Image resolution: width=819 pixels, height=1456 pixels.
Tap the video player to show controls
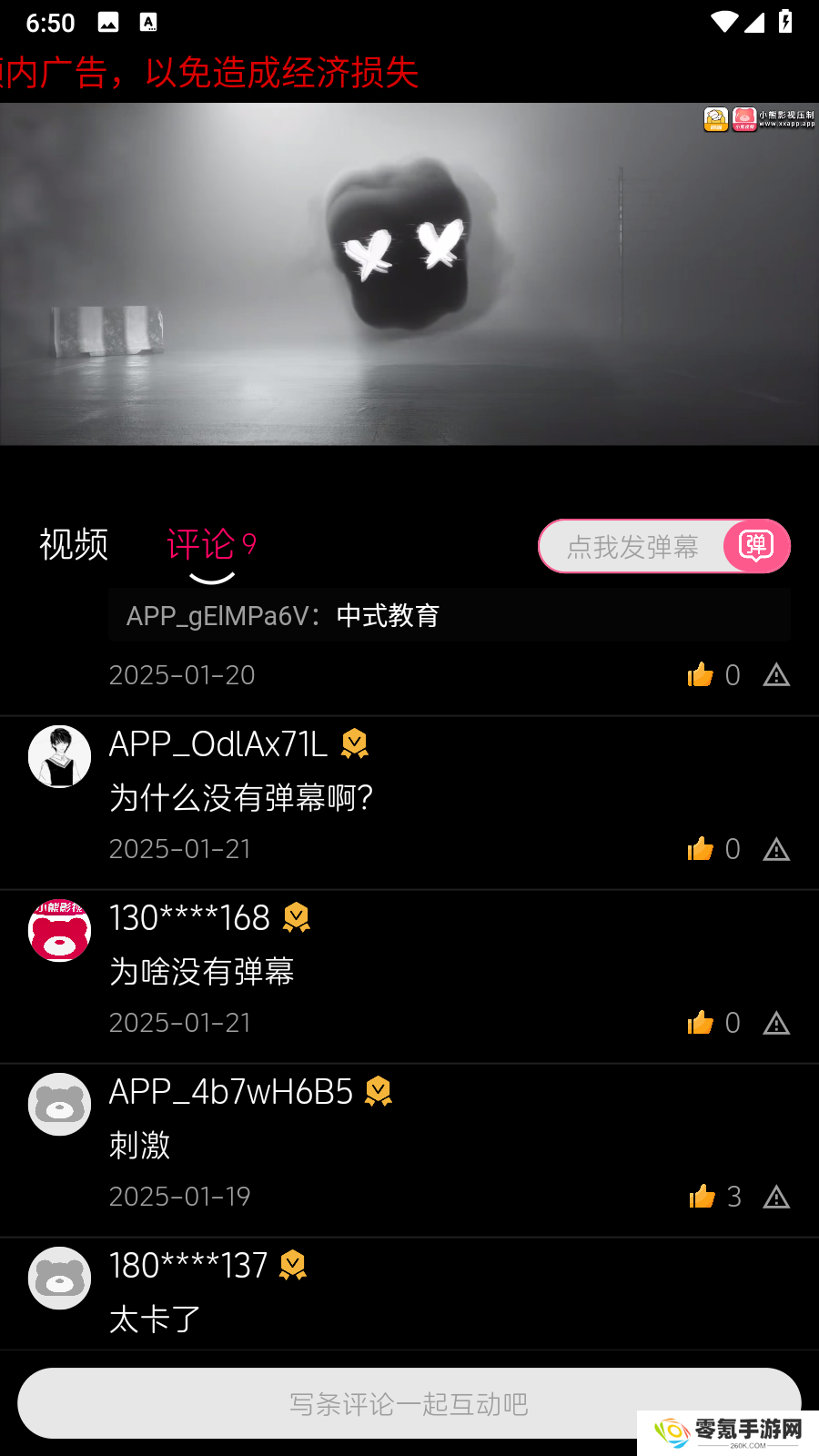coord(409,273)
